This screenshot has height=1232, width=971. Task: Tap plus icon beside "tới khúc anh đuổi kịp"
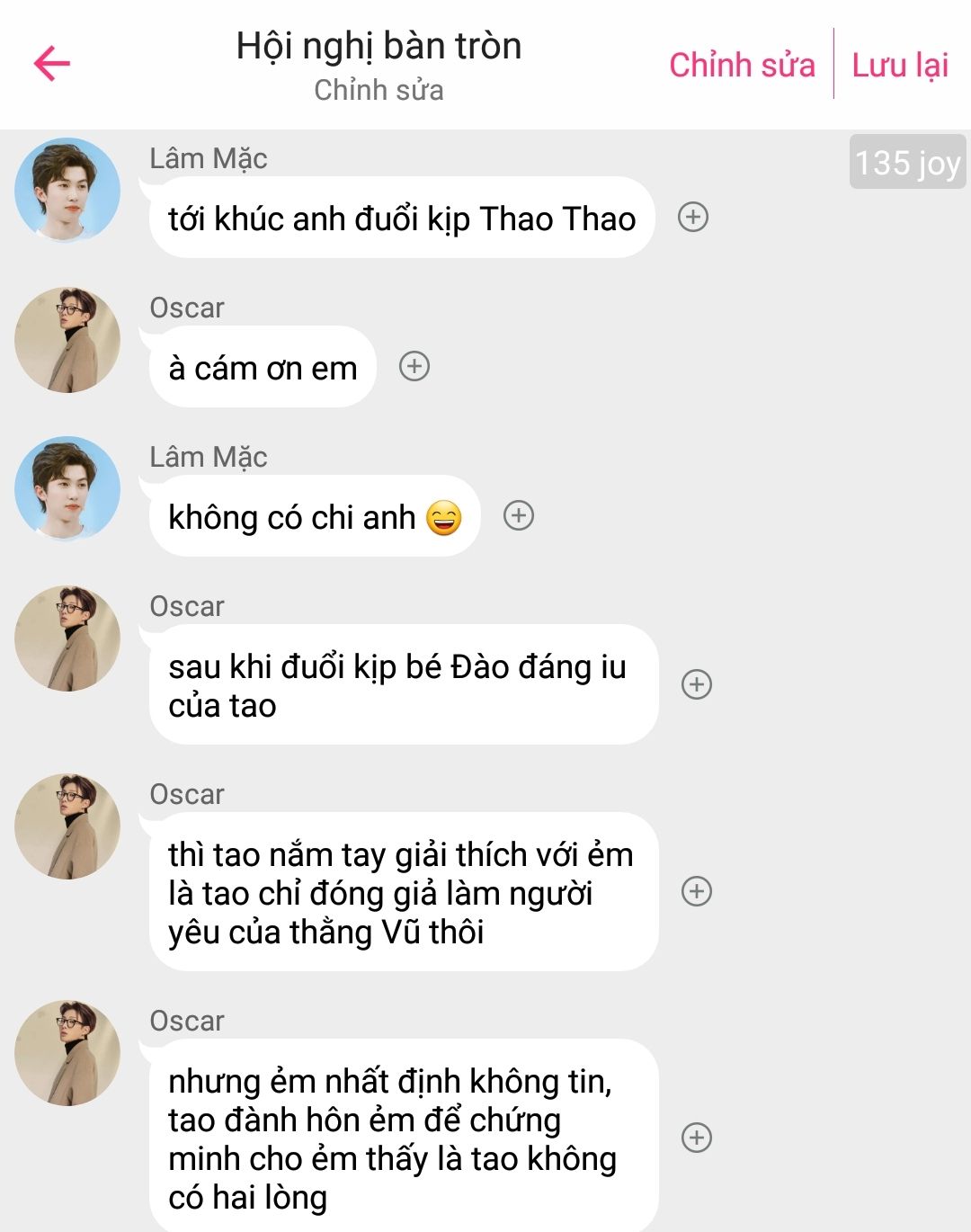coord(693,218)
